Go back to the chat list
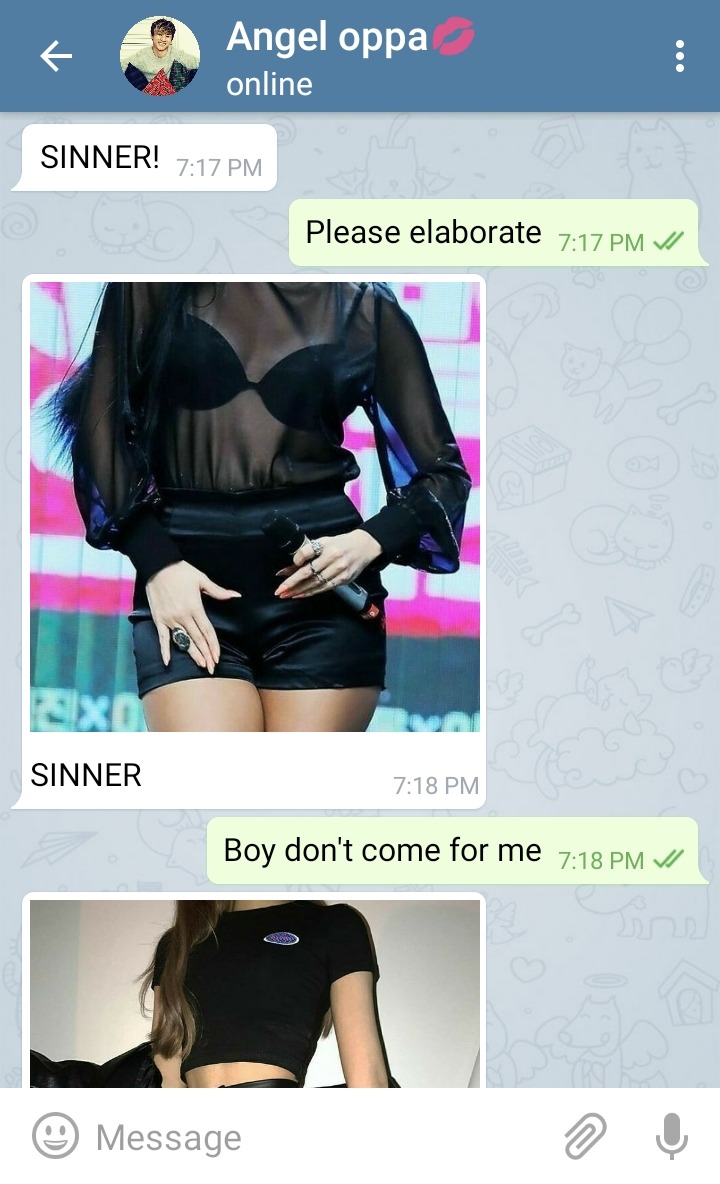Image resolution: width=720 pixels, height=1184 pixels. pyautogui.click(x=56, y=56)
